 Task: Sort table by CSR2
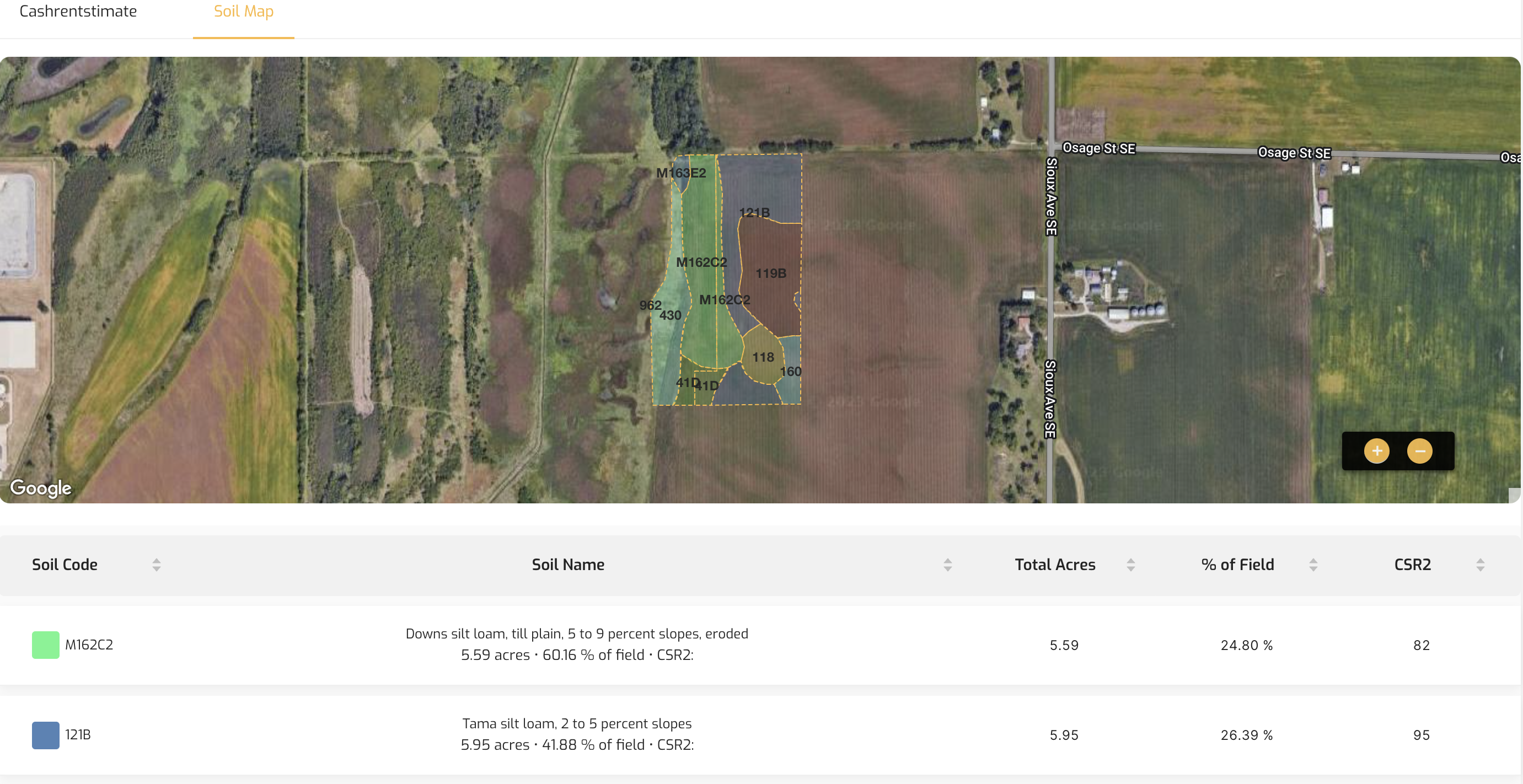pos(1480,565)
